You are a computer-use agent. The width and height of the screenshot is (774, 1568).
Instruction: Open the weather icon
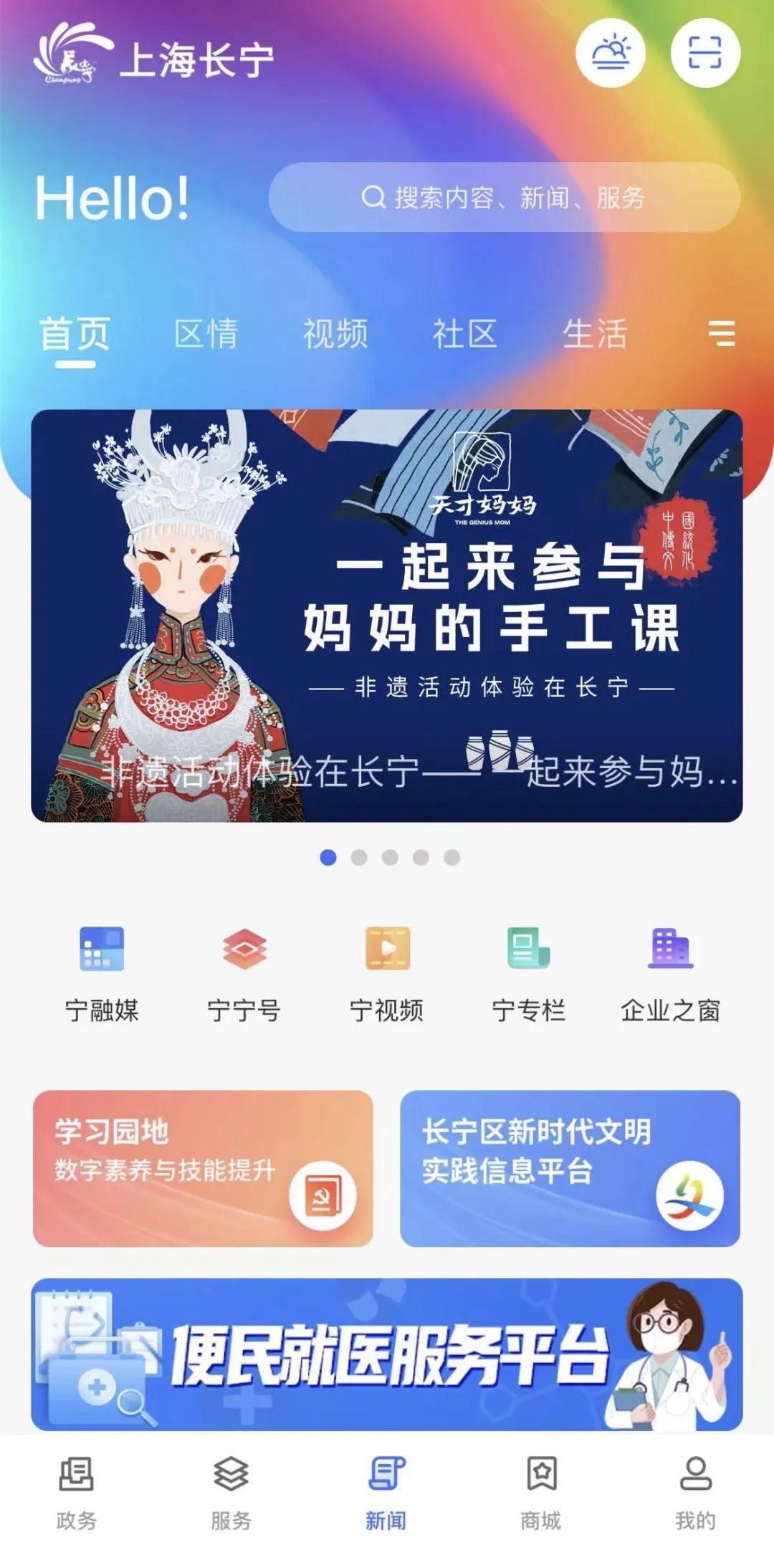pyautogui.click(x=610, y=54)
